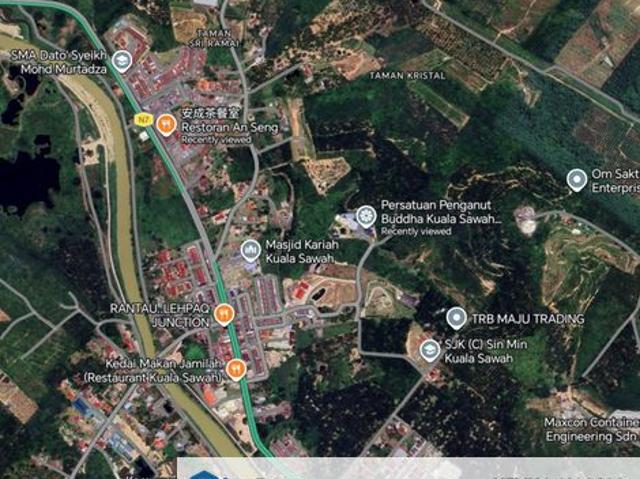Select SMA Dato' Syeikh Mohd Murtadza marker

pos(122,61)
